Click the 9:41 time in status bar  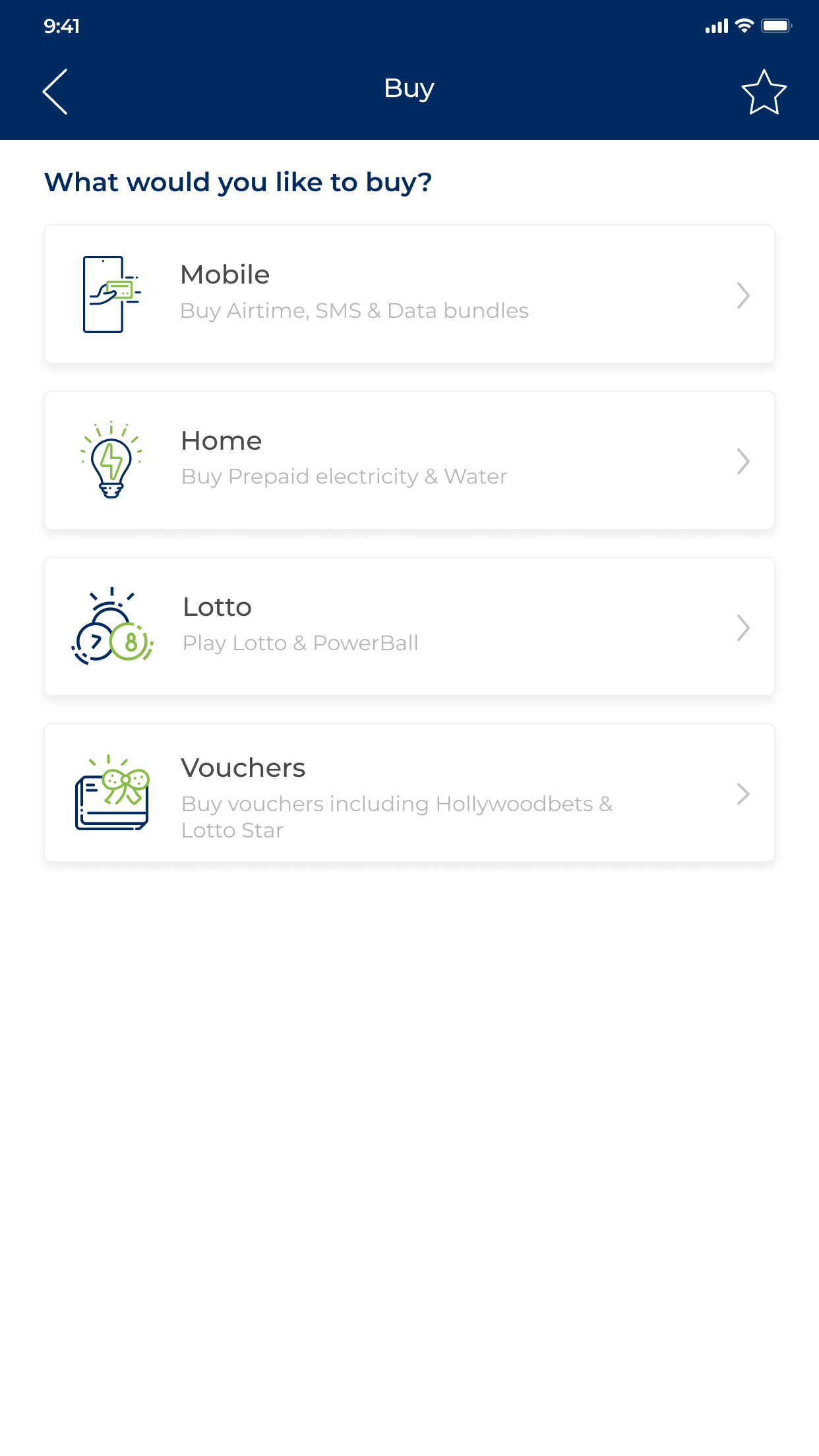point(61,26)
